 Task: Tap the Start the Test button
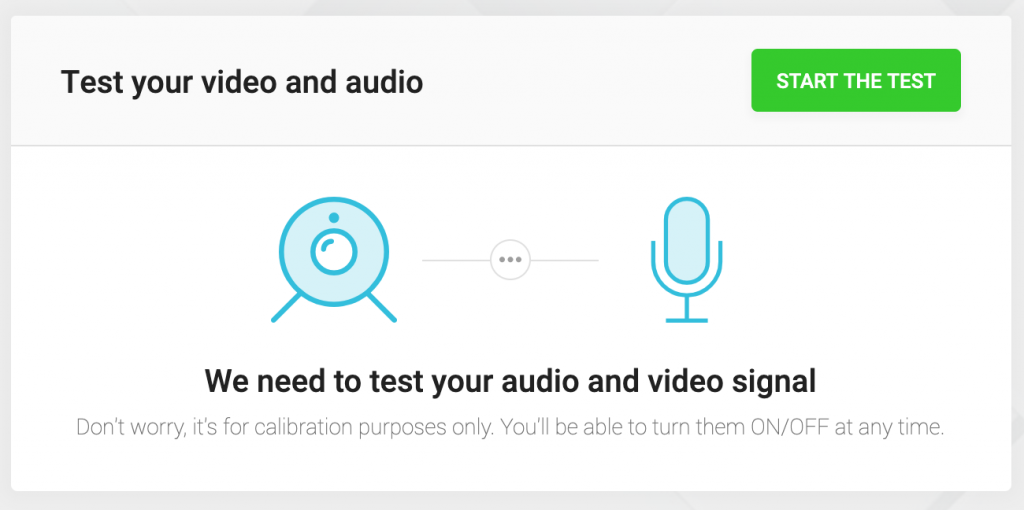[x=855, y=81]
